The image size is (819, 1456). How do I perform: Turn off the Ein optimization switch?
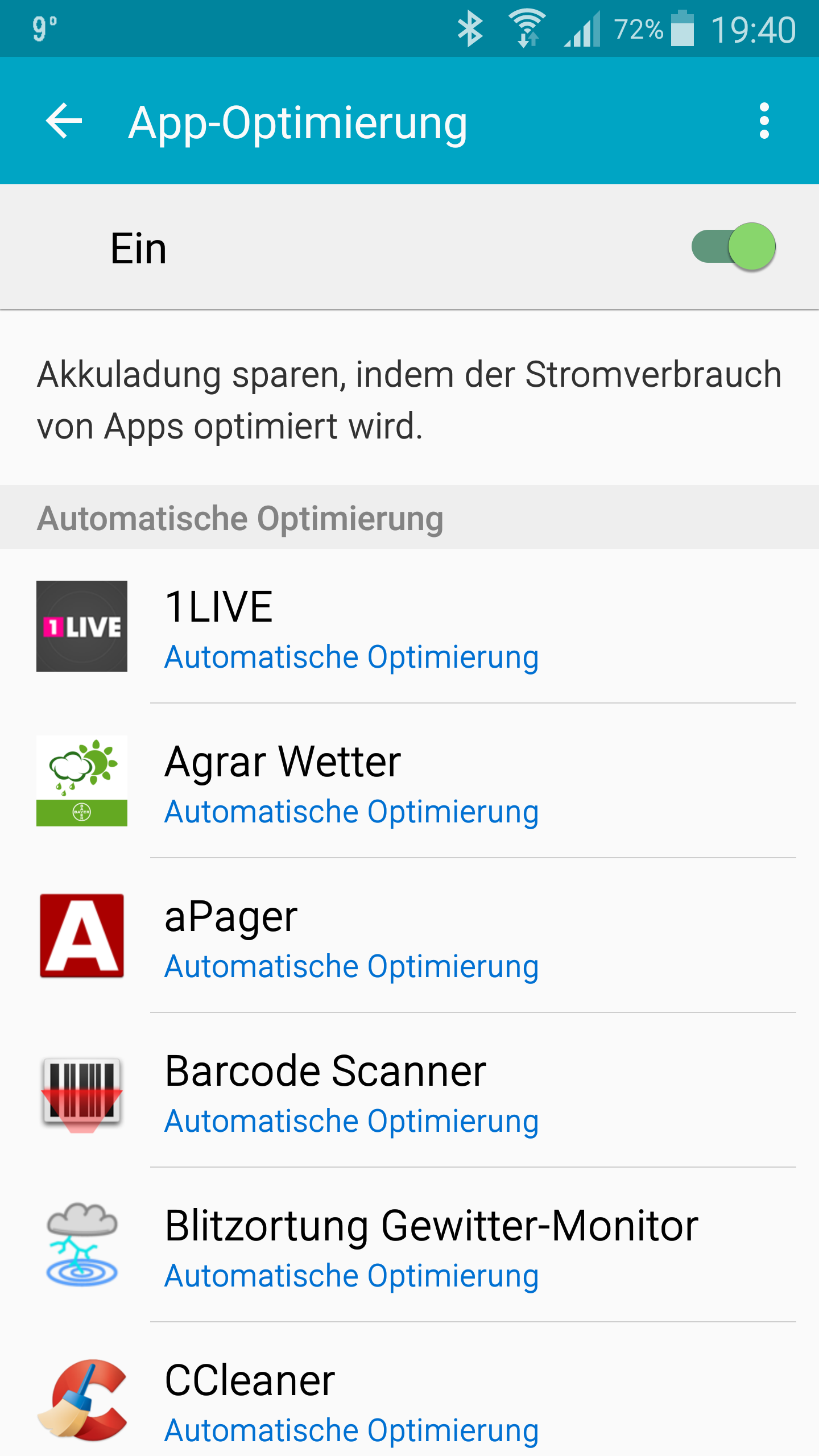coord(733,247)
